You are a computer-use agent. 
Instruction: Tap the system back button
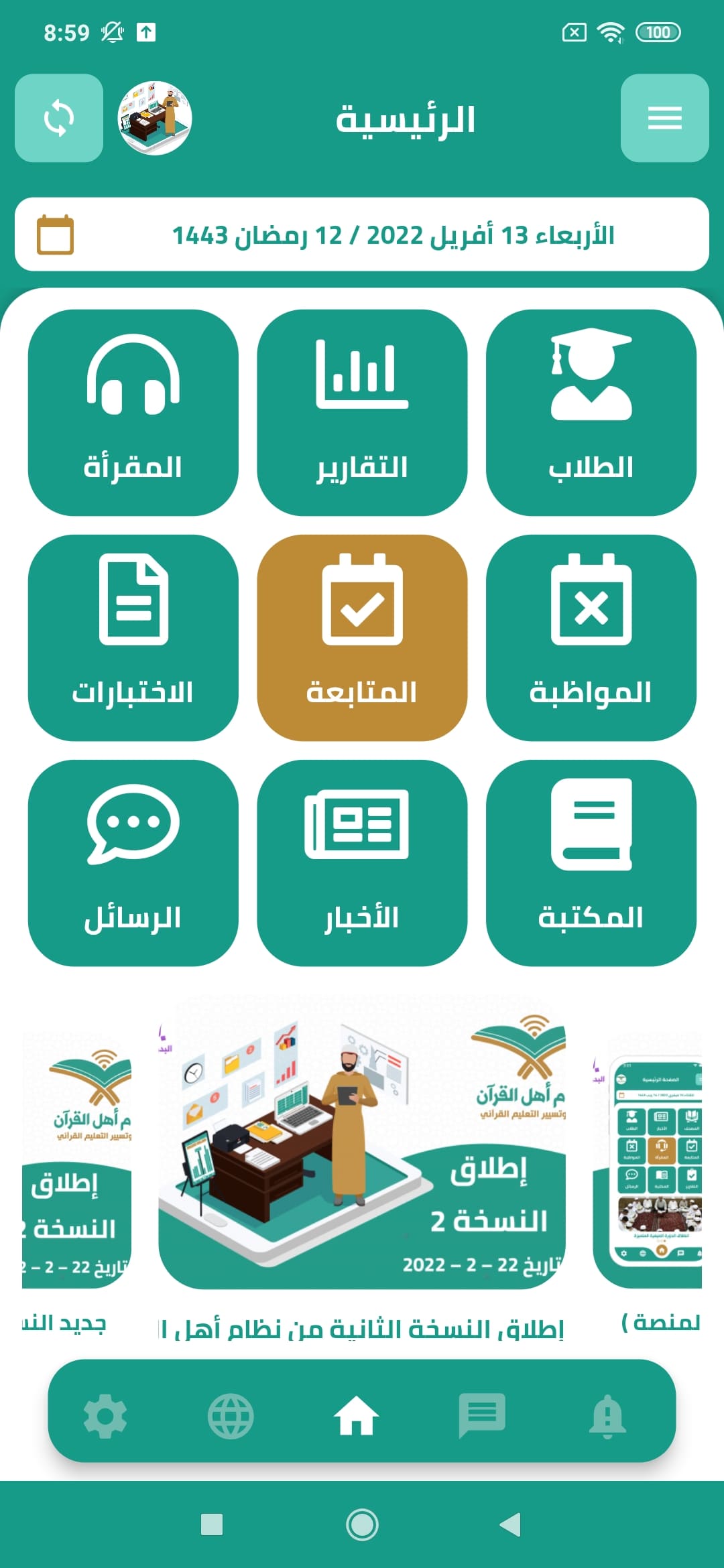(x=511, y=1524)
